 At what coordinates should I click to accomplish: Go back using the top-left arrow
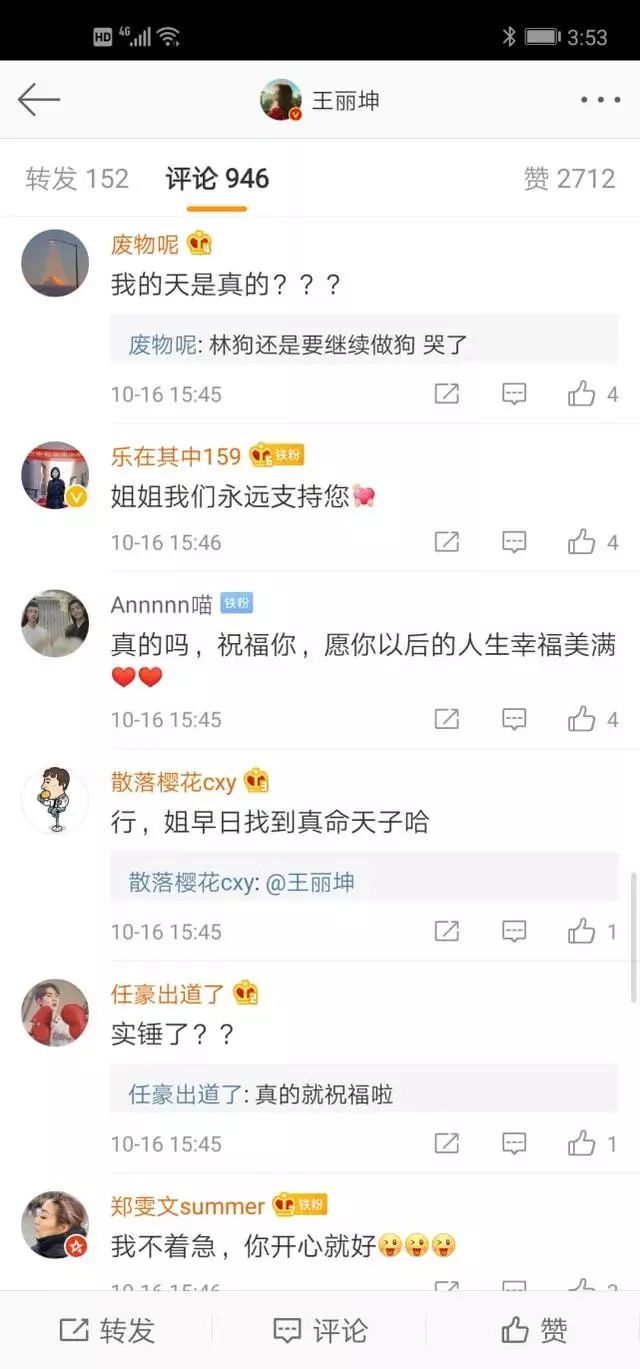click(39, 100)
